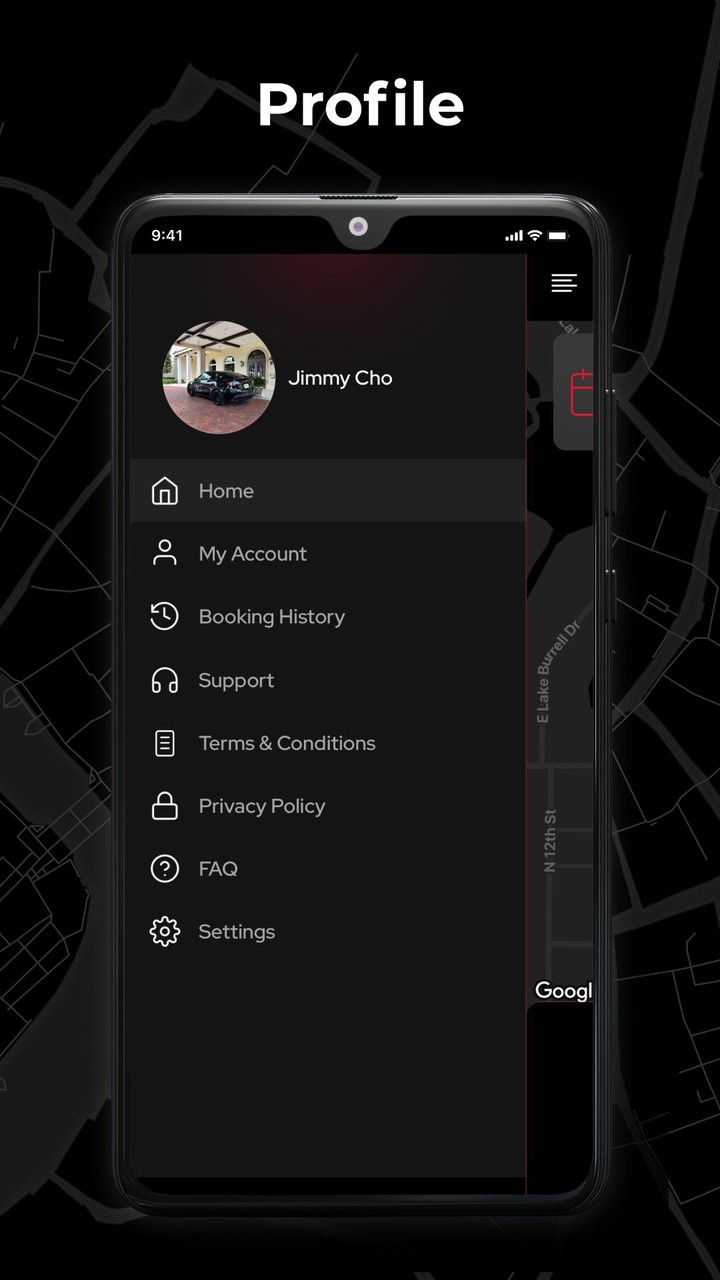Screen dimensions: 720x1280
Task: View the Terms & Conditions page
Action: 287,743
